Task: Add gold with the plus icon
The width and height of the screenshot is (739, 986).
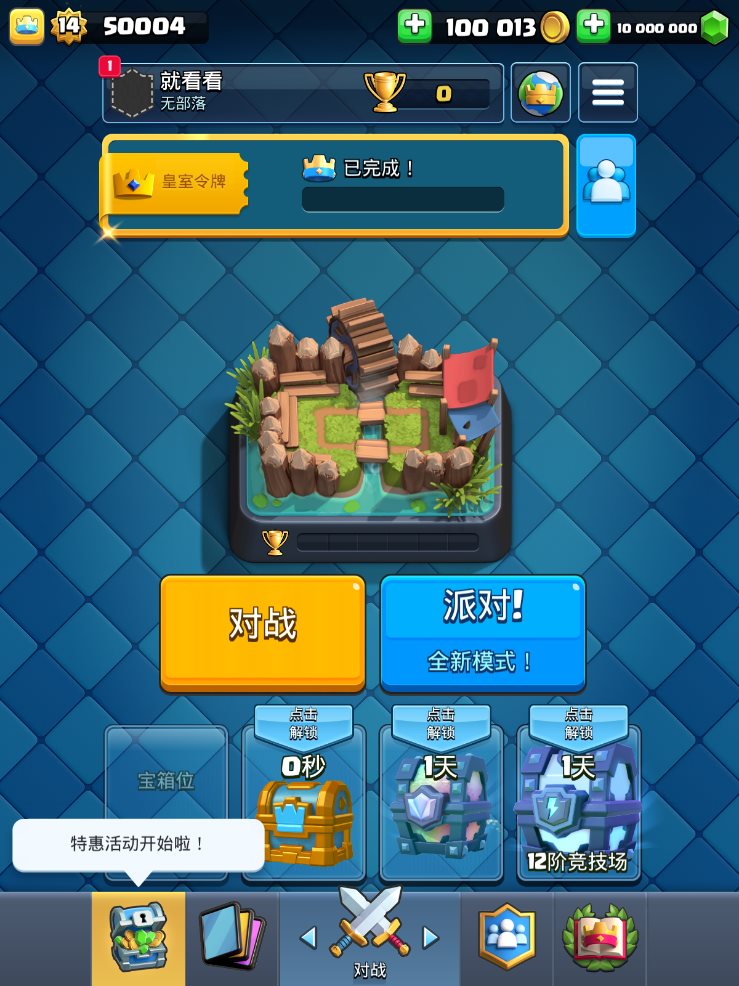Action: coord(415,26)
